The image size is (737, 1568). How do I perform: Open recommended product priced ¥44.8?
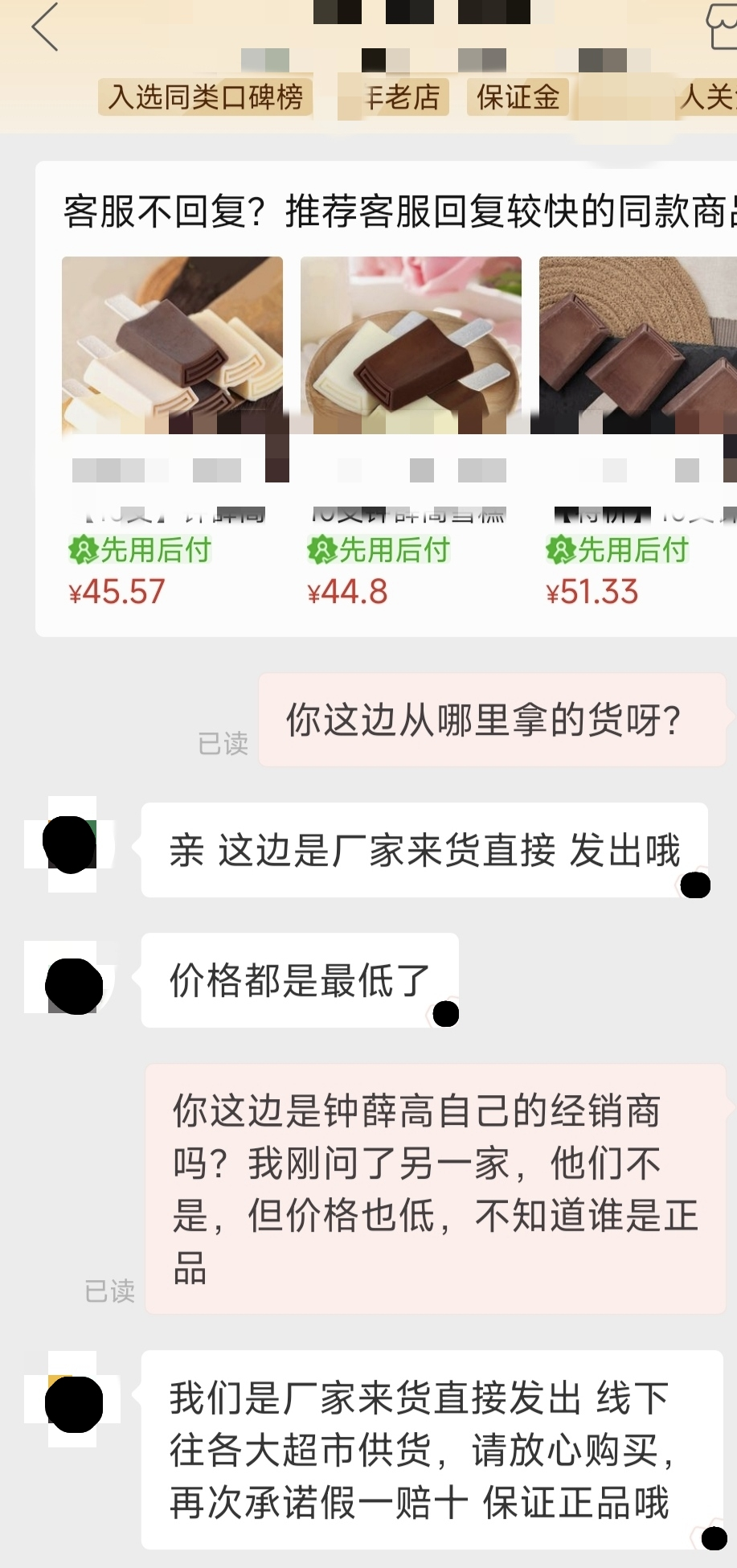coord(411,346)
